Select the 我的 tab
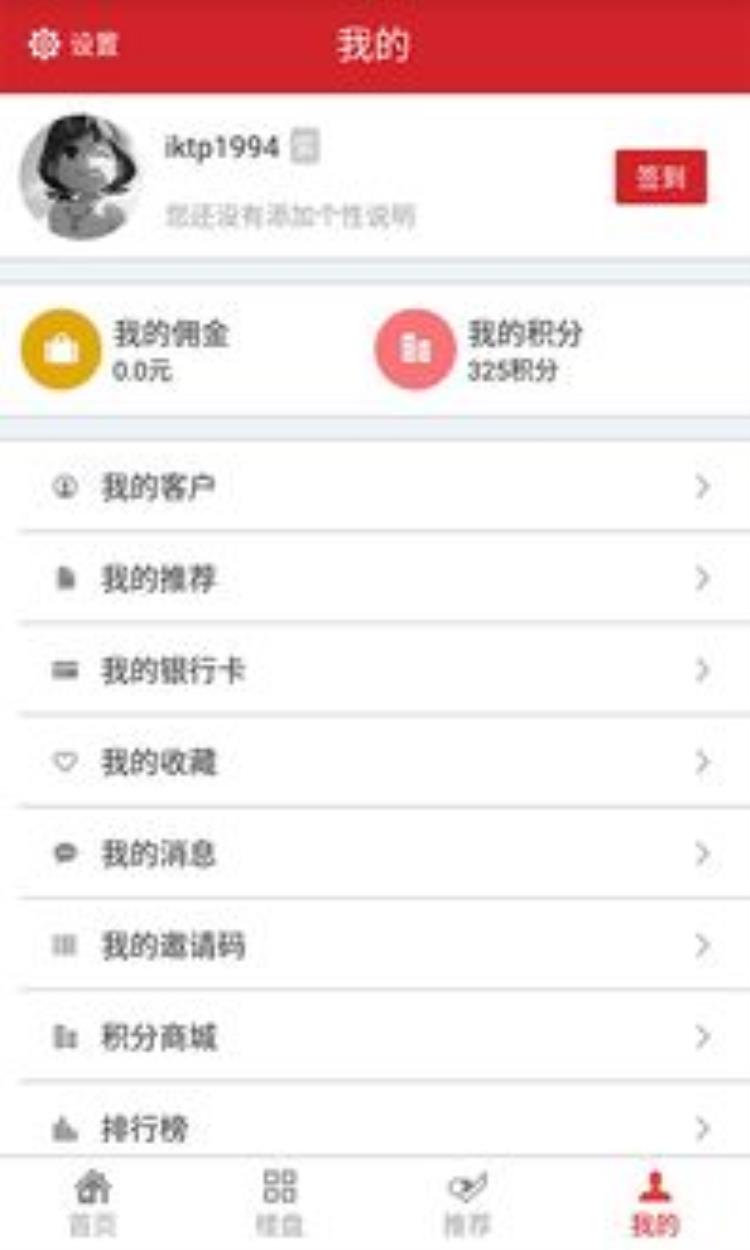The height and width of the screenshot is (1250, 750). coord(655,1203)
